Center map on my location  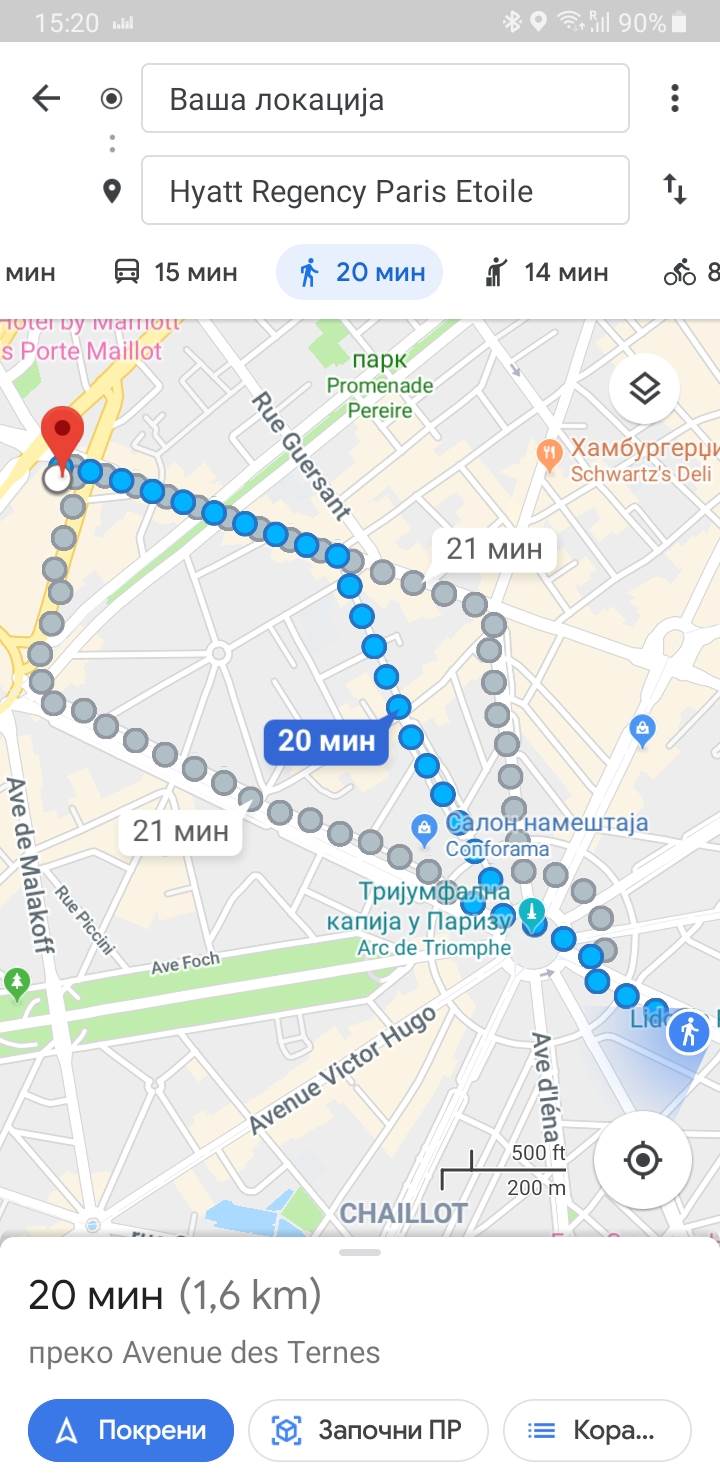(642, 1160)
